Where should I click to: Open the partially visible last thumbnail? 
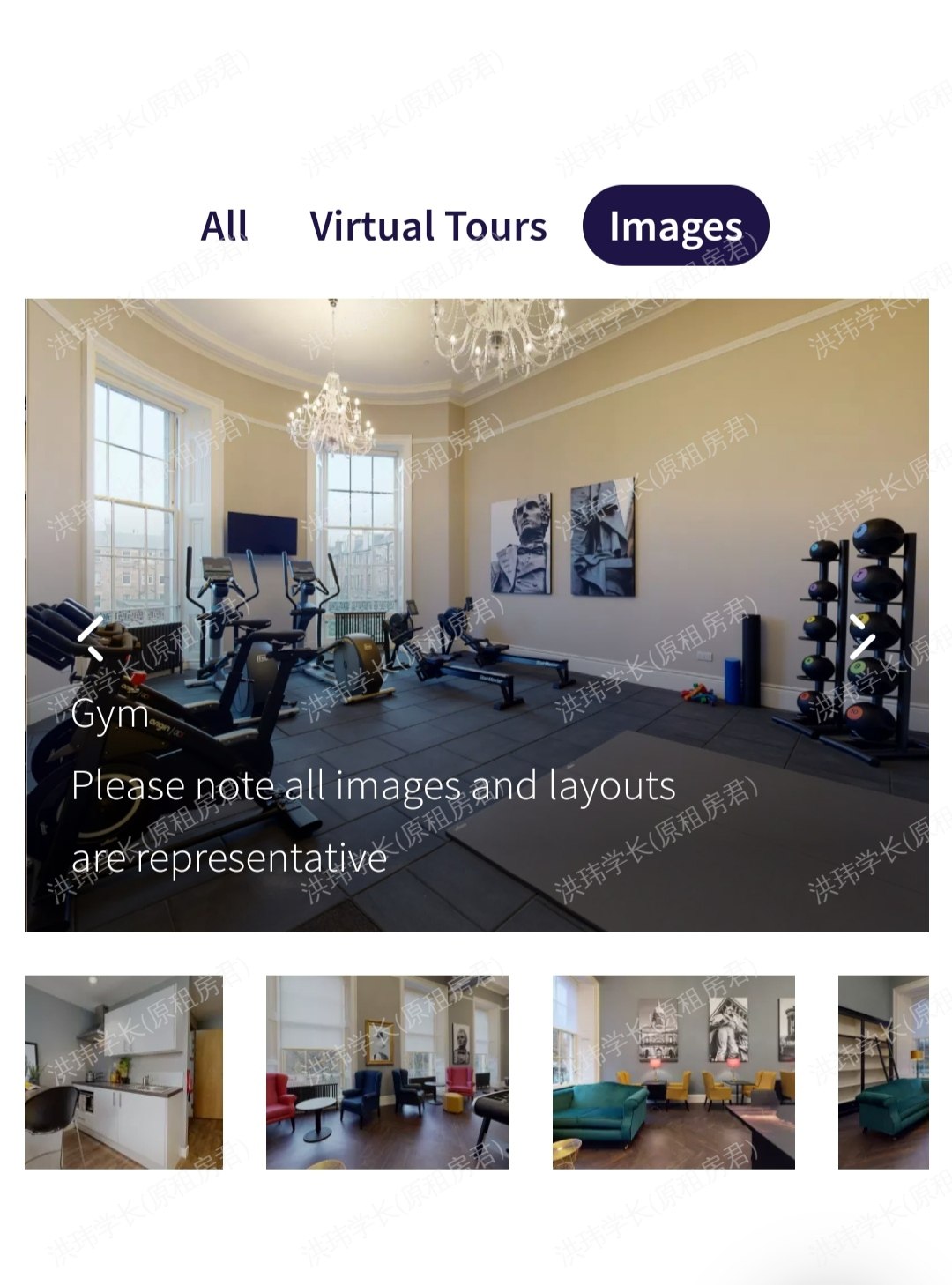883,1072
